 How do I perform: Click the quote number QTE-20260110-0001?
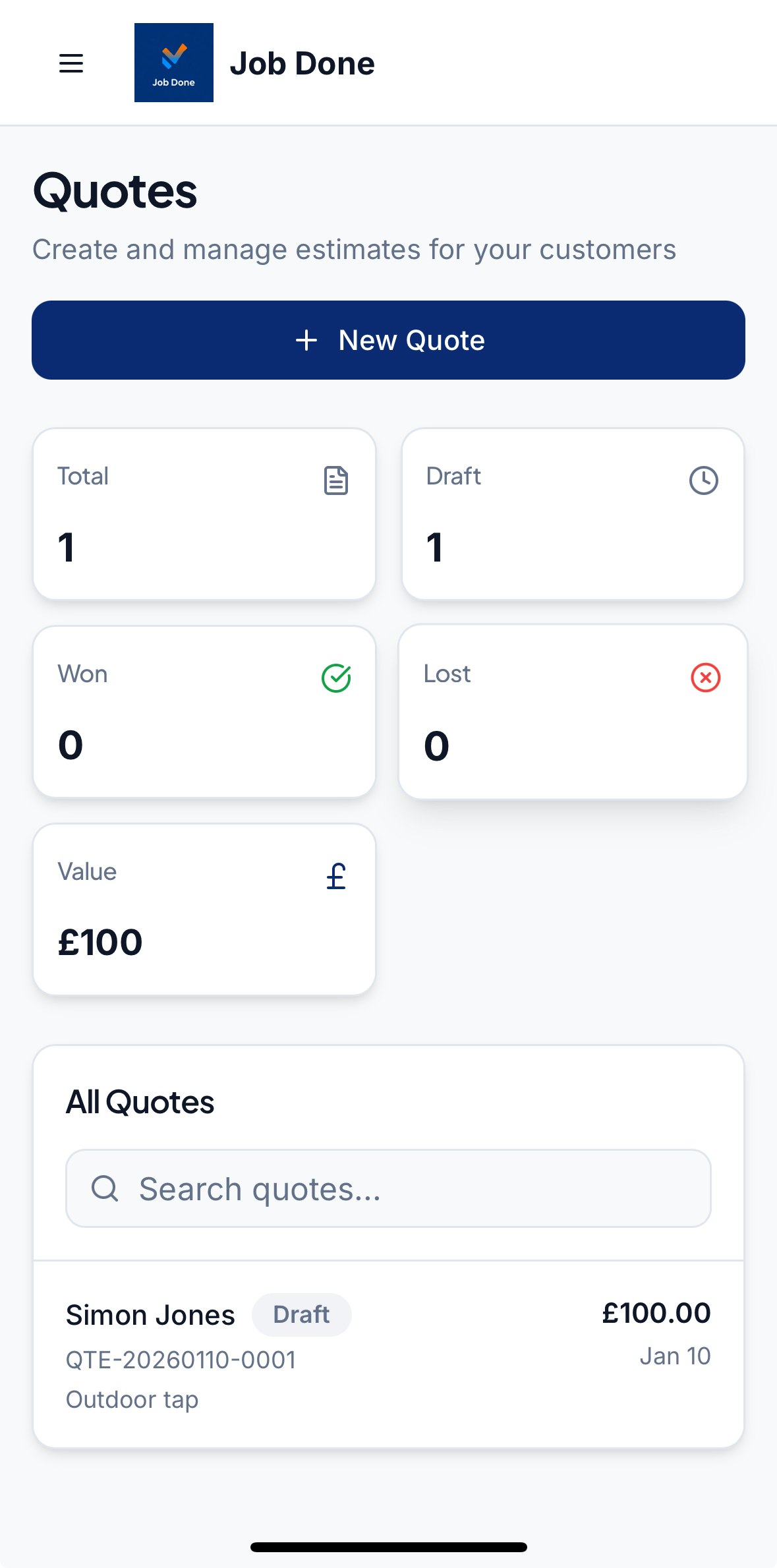coord(181,1359)
